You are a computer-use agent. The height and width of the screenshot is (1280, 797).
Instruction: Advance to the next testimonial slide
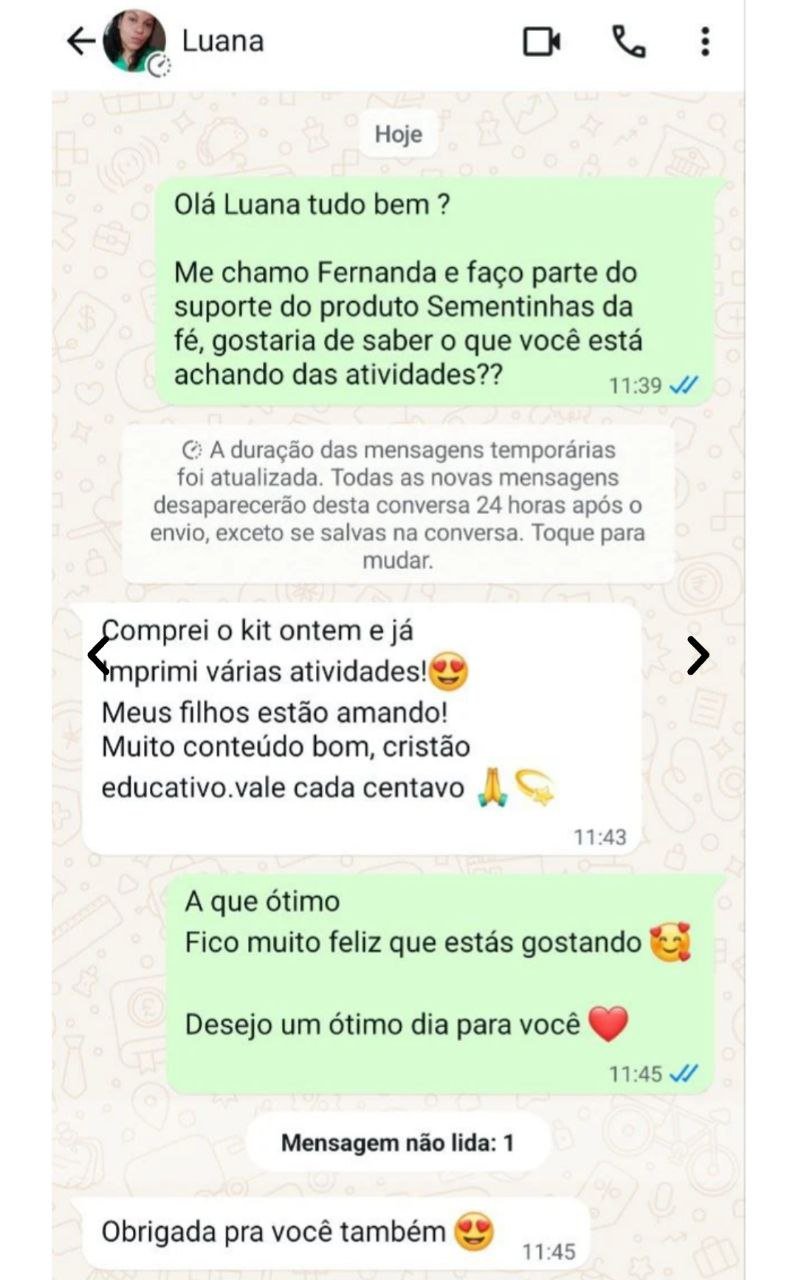(697, 655)
